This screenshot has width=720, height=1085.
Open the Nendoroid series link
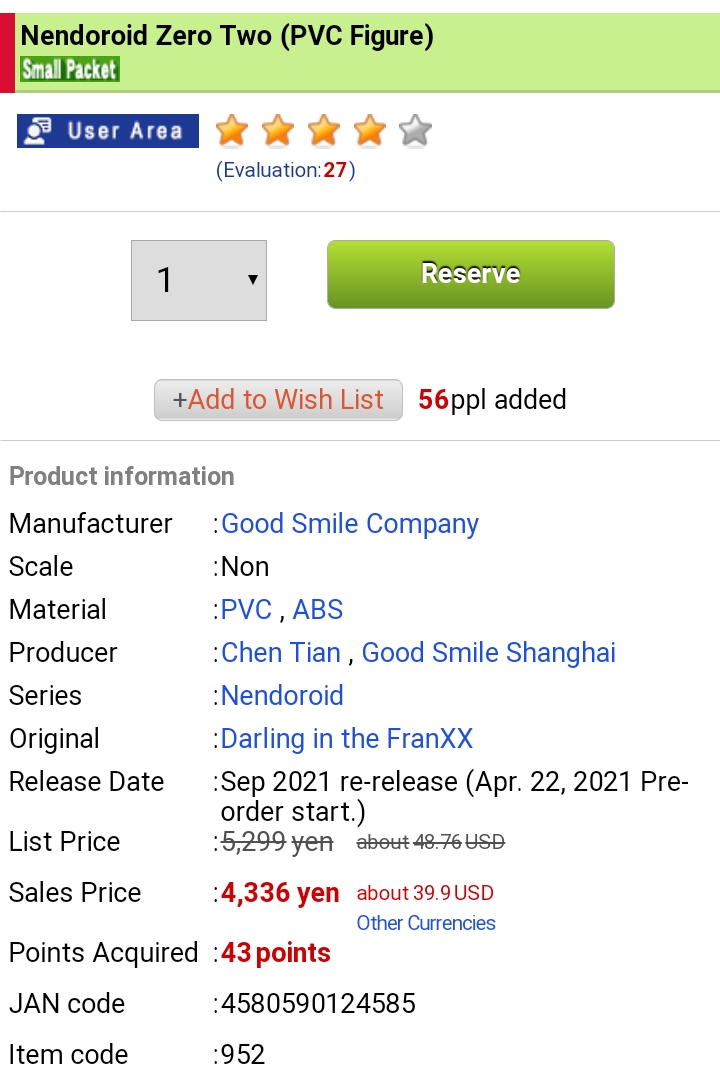click(x=281, y=696)
